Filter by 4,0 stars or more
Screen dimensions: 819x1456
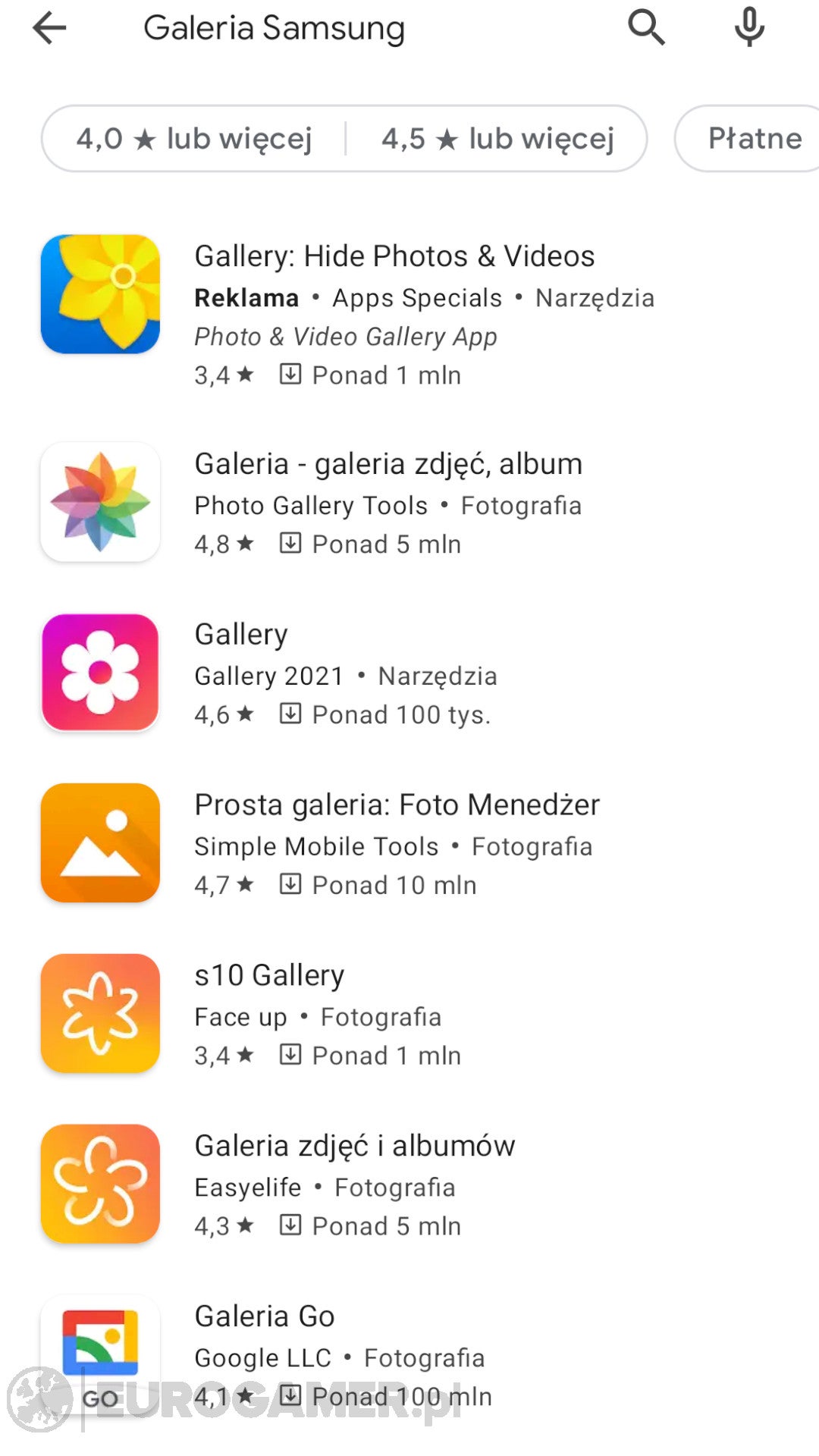(194, 139)
